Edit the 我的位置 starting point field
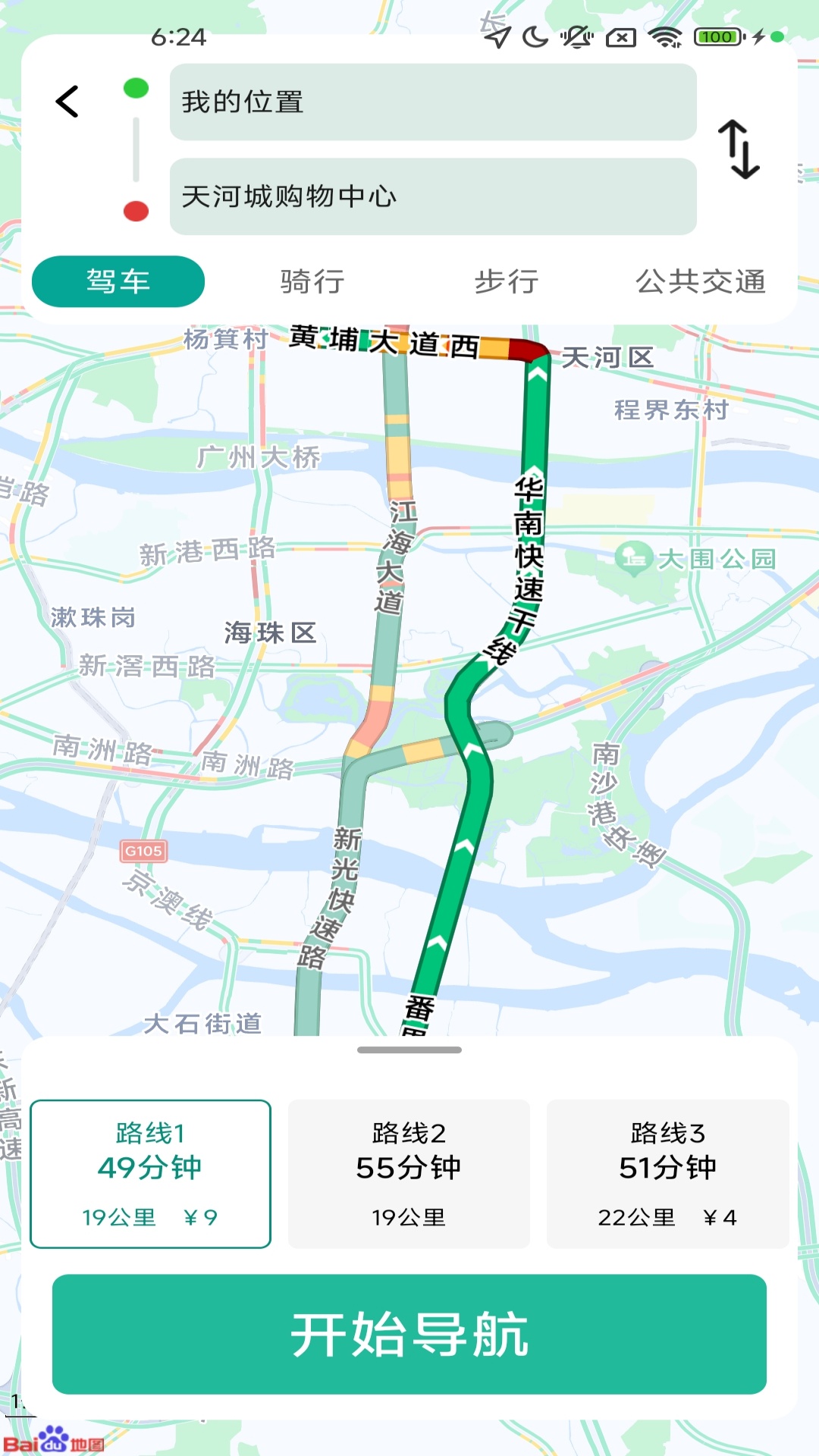The height and width of the screenshot is (1456, 819). point(433,102)
